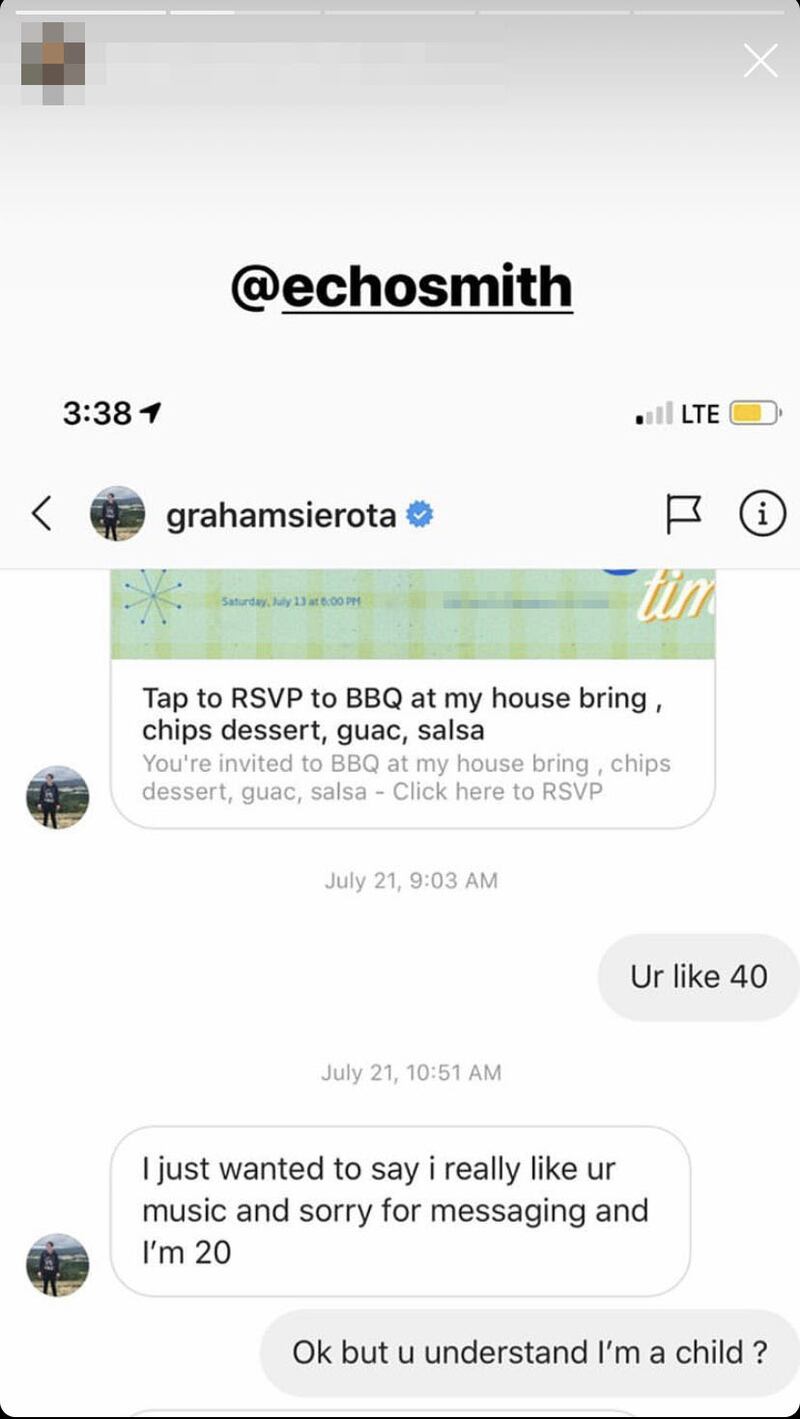Open the @echosmith mention
The width and height of the screenshot is (800, 1419).
(x=401, y=287)
